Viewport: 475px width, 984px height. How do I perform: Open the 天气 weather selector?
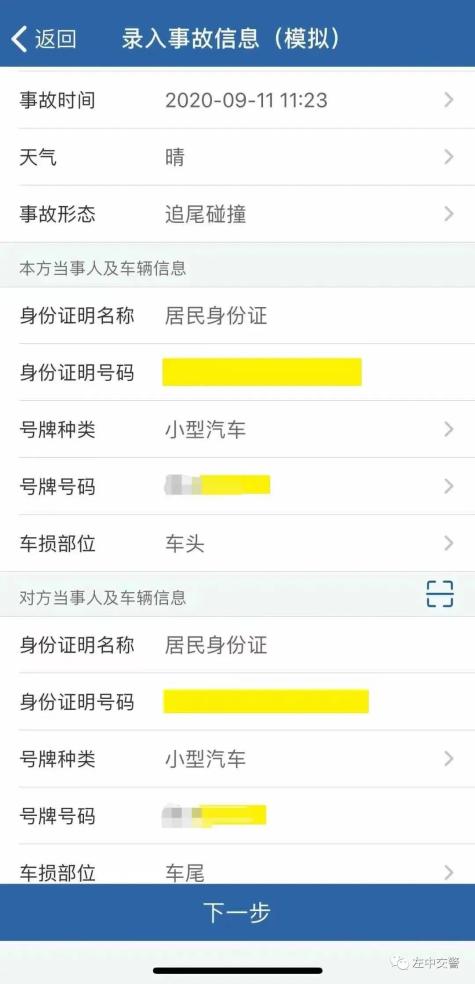(237, 157)
